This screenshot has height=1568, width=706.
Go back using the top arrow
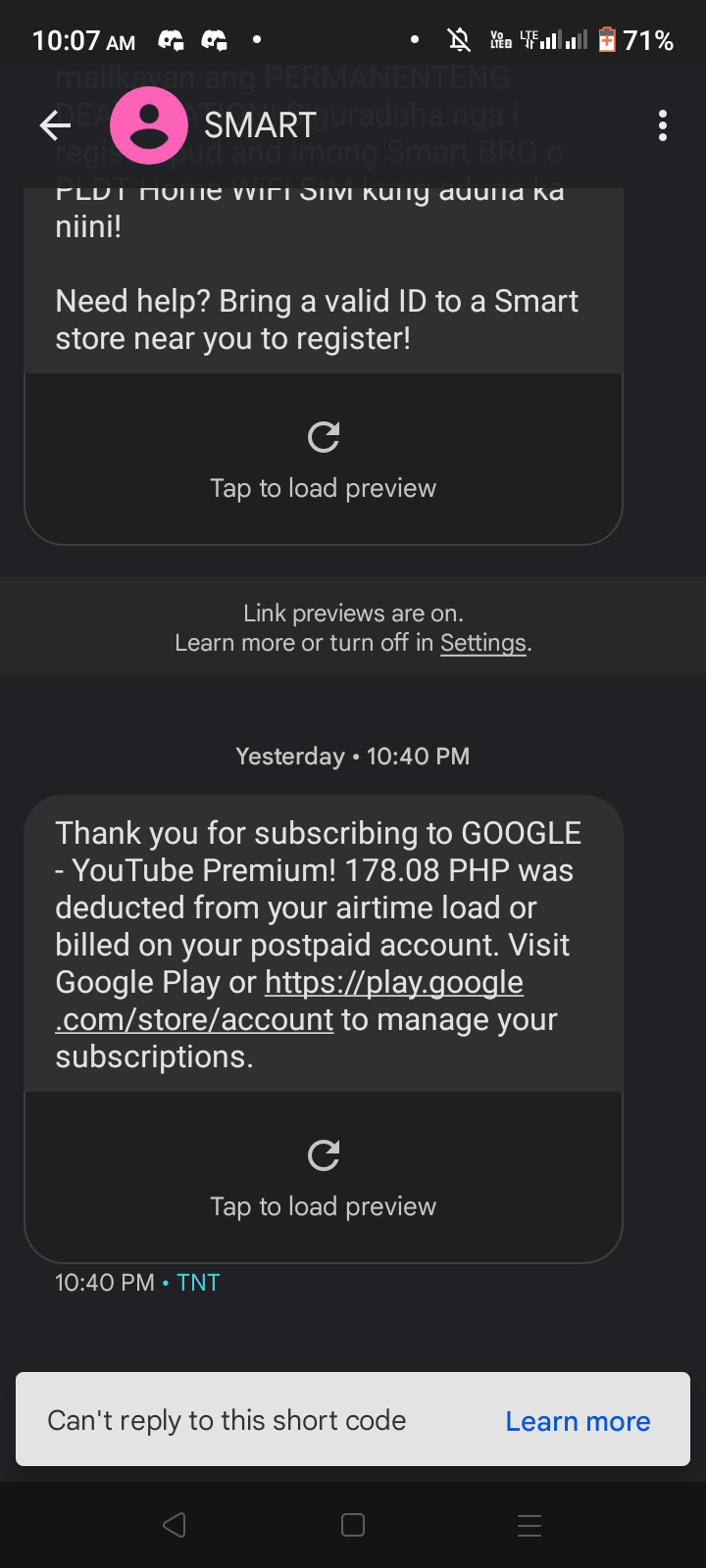tap(55, 125)
